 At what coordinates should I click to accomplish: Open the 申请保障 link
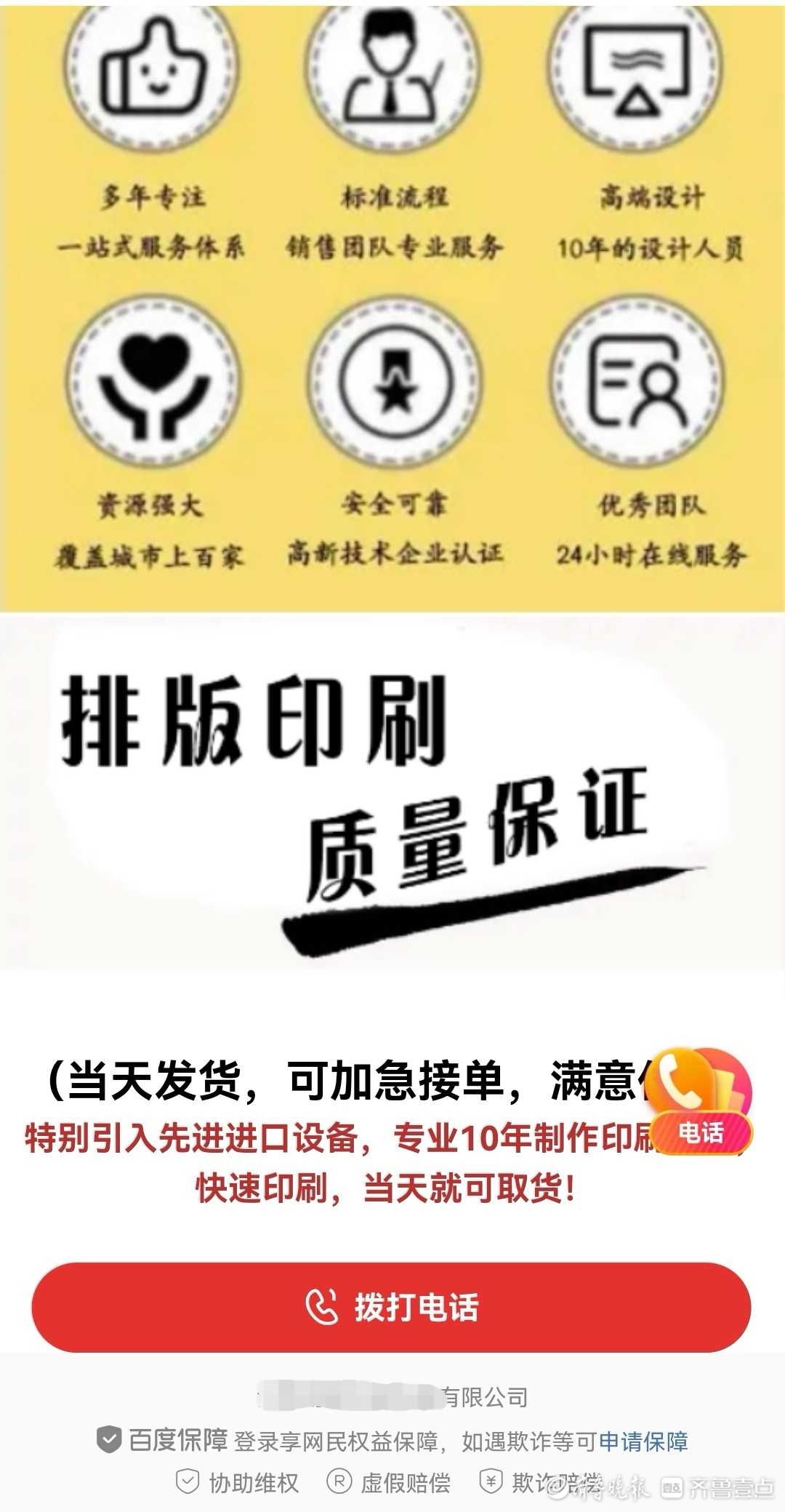tap(643, 1441)
